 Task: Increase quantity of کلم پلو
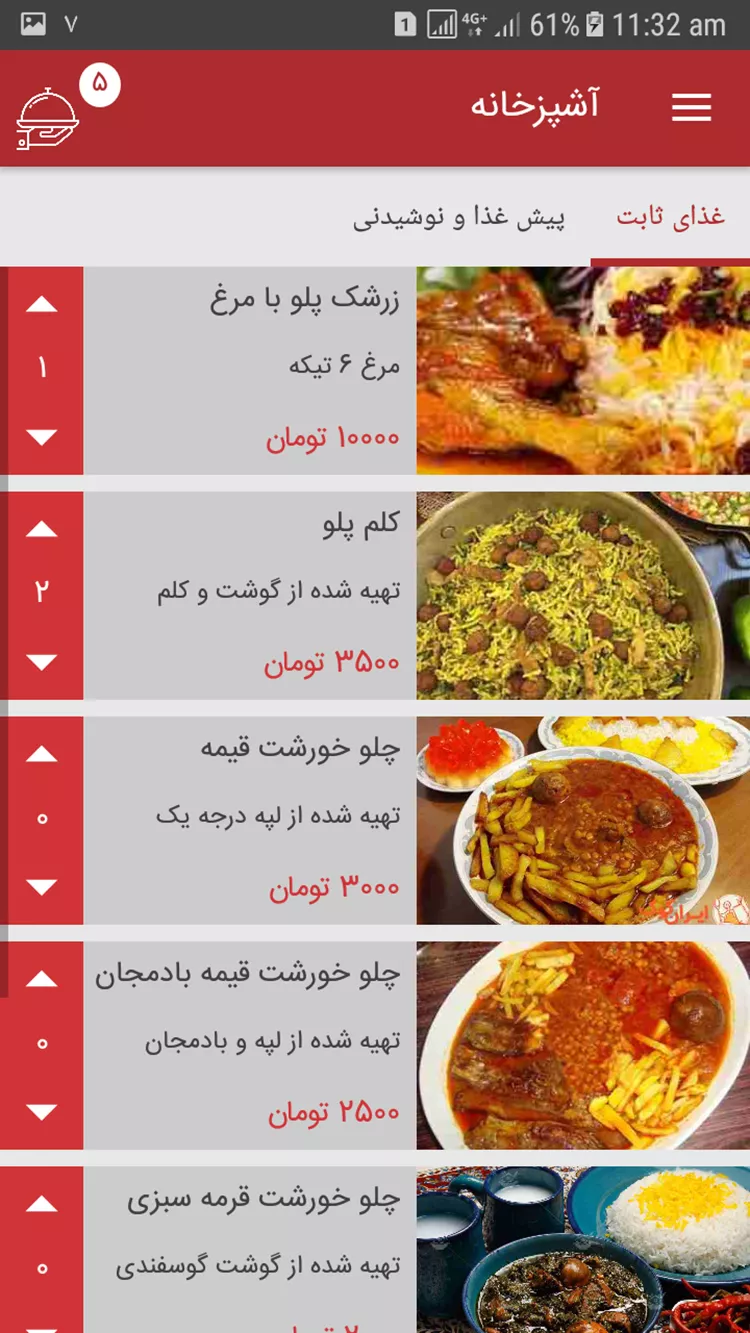42,530
